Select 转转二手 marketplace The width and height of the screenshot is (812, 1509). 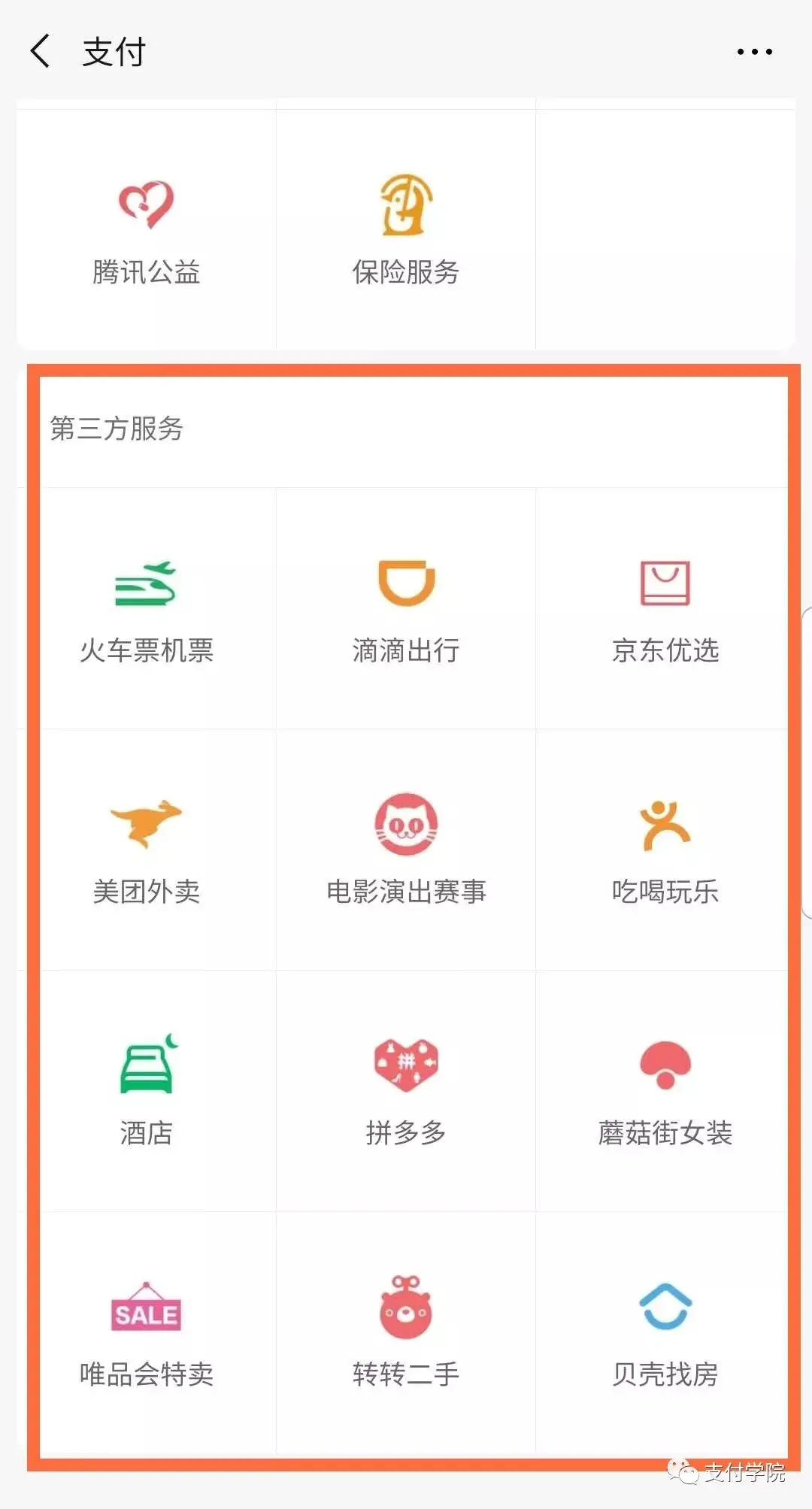click(x=406, y=1332)
